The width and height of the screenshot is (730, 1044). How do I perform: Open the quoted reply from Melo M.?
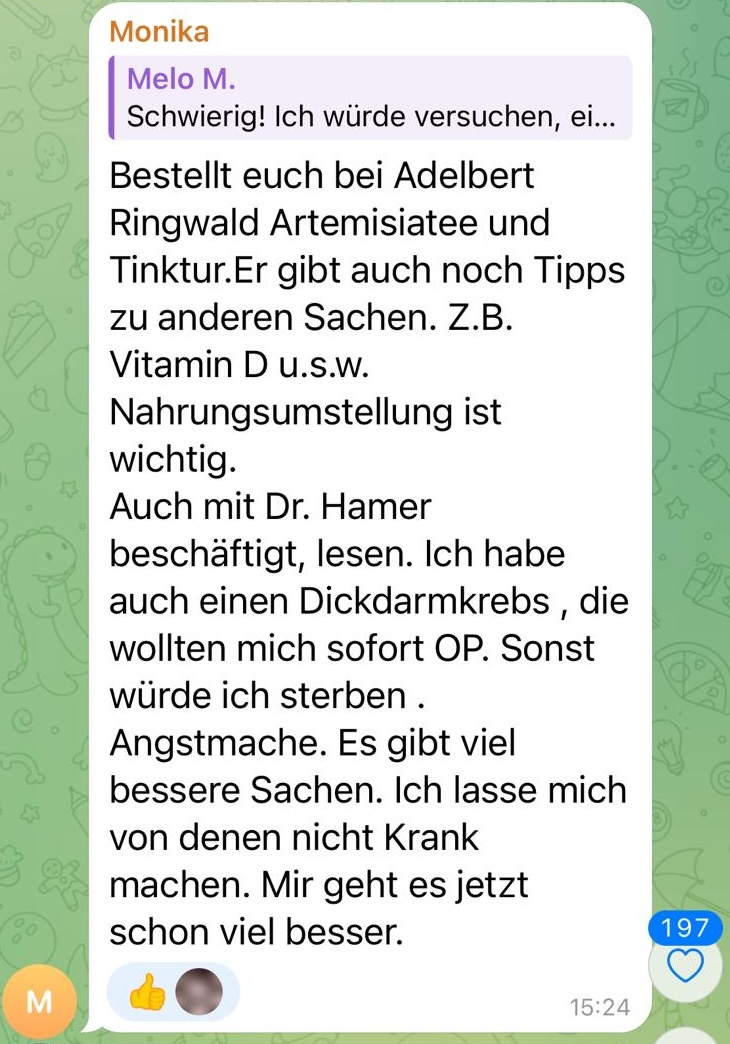pyautogui.click(x=370, y=98)
